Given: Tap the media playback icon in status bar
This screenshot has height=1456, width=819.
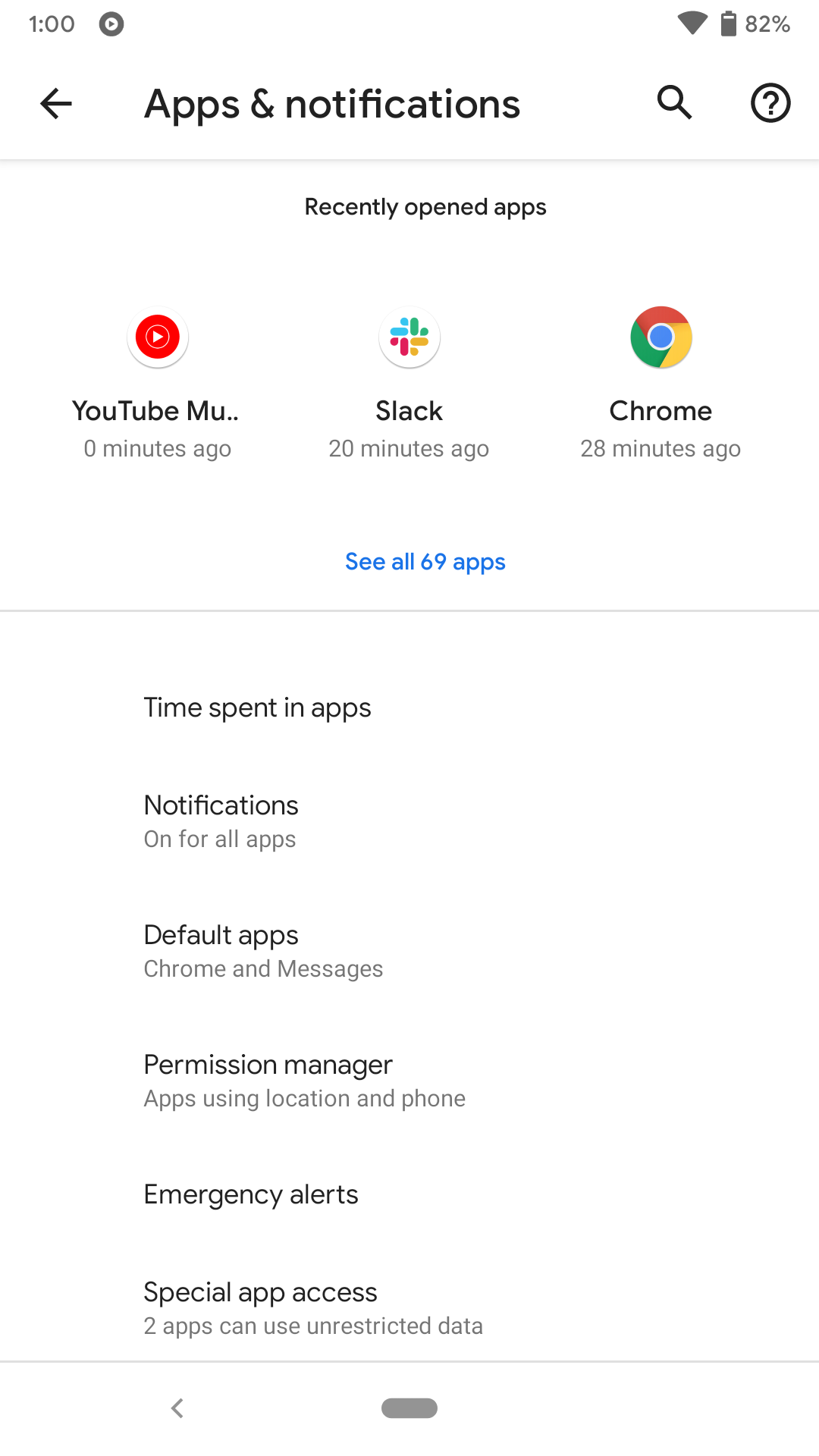Looking at the screenshot, I should [111, 24].
